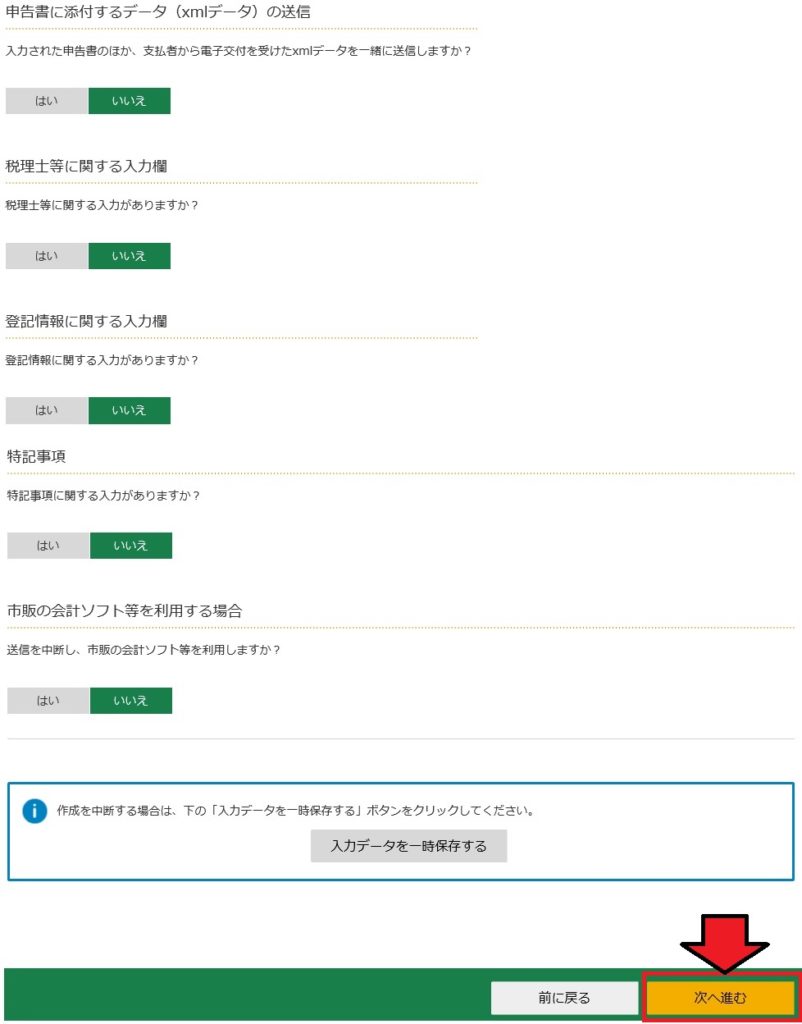802x1024 pixels.
Task: Answer いいえ for 市販の会計ソフト等を利用する場合
Action: (x=130, y=701)
